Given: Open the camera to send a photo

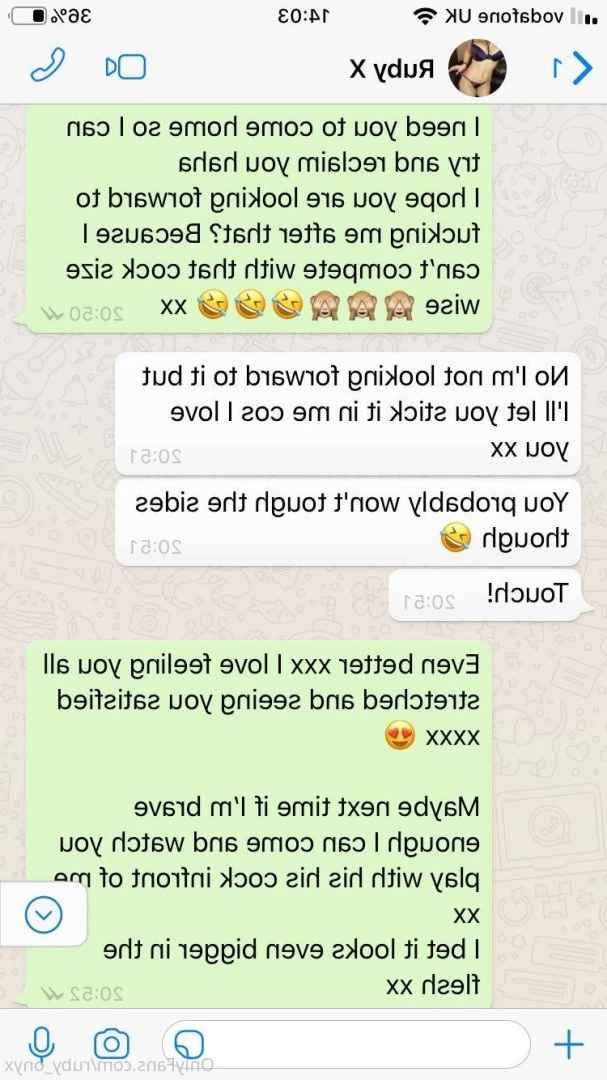Looking at the screenshot, I should pyautogui.click(x=112, y=1045).
